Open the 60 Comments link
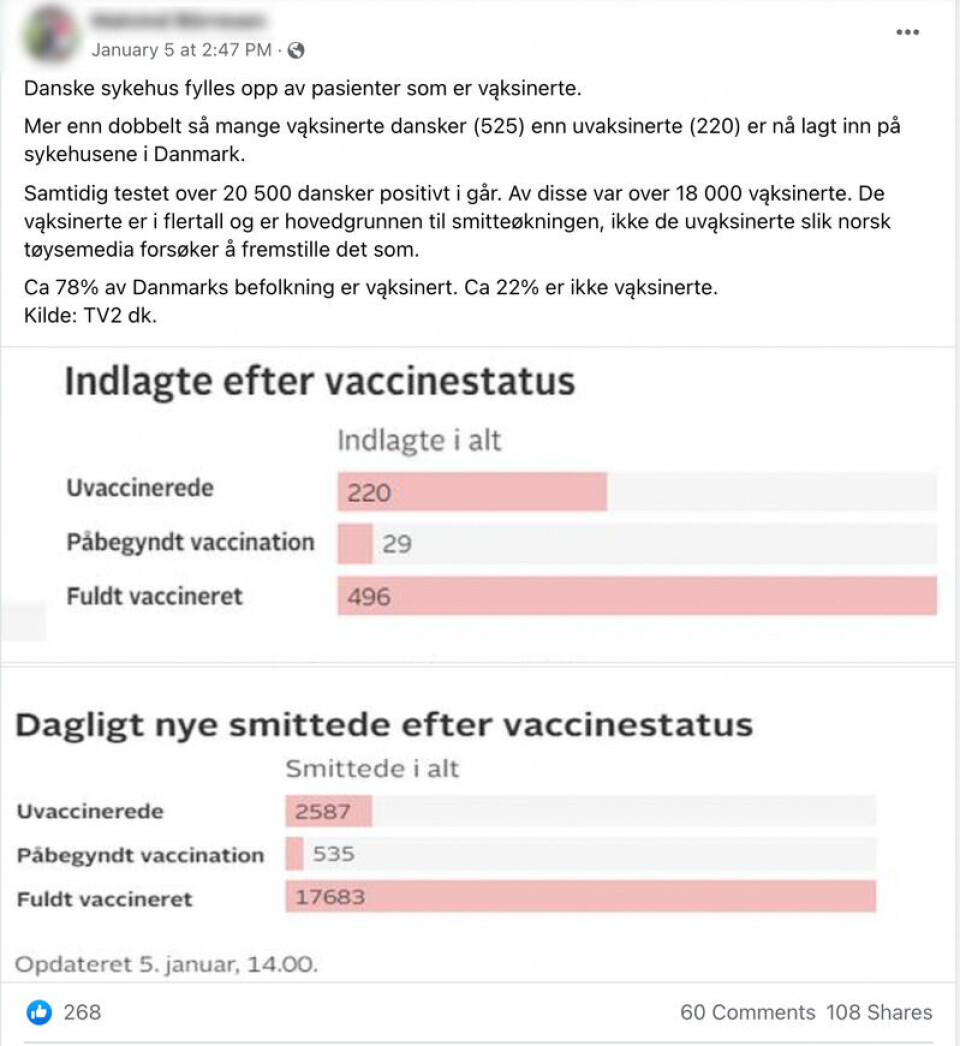960x1046 pixels. coord(747,1012)
